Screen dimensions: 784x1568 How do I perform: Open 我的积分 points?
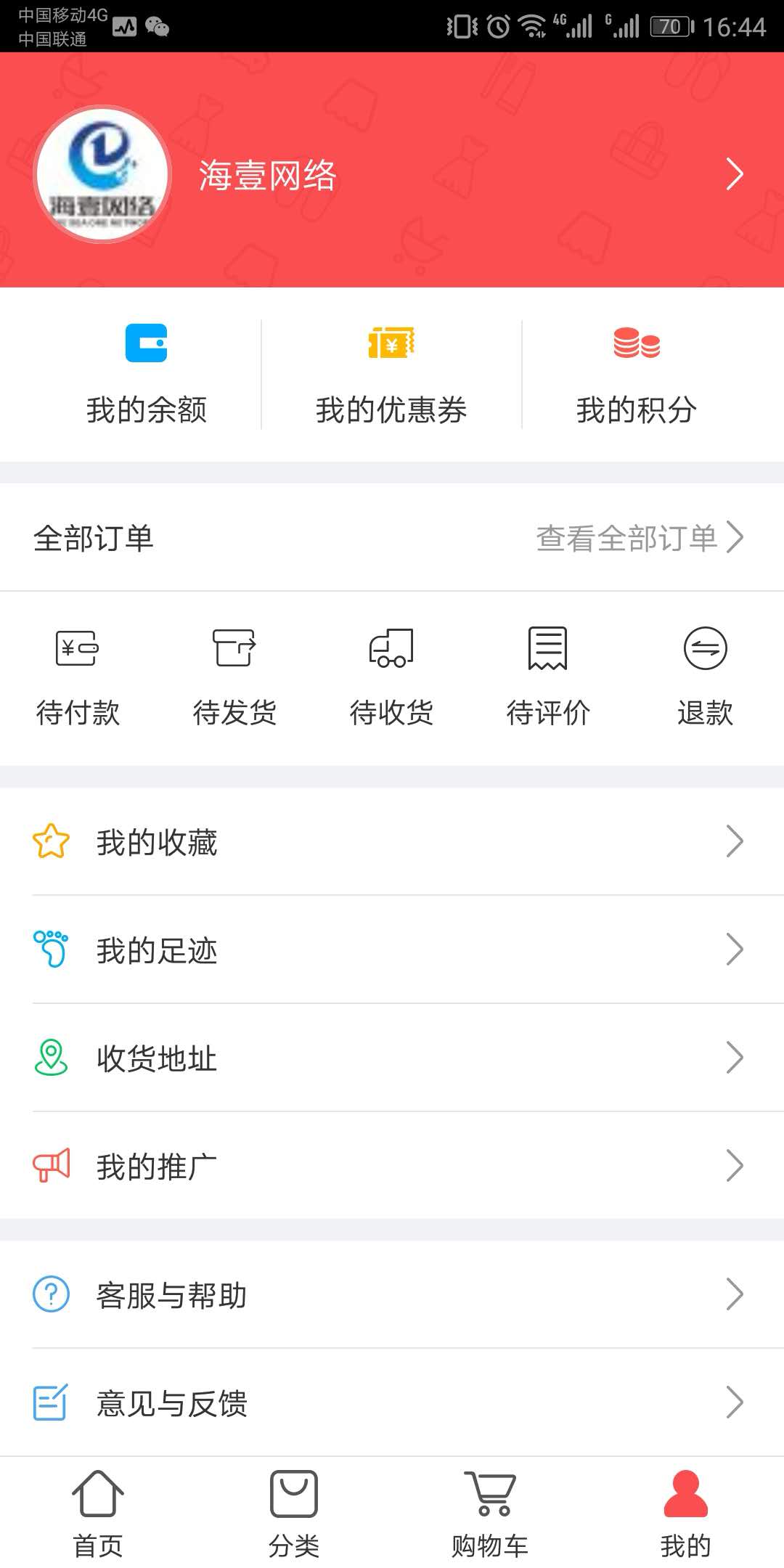tap(637, 374)
